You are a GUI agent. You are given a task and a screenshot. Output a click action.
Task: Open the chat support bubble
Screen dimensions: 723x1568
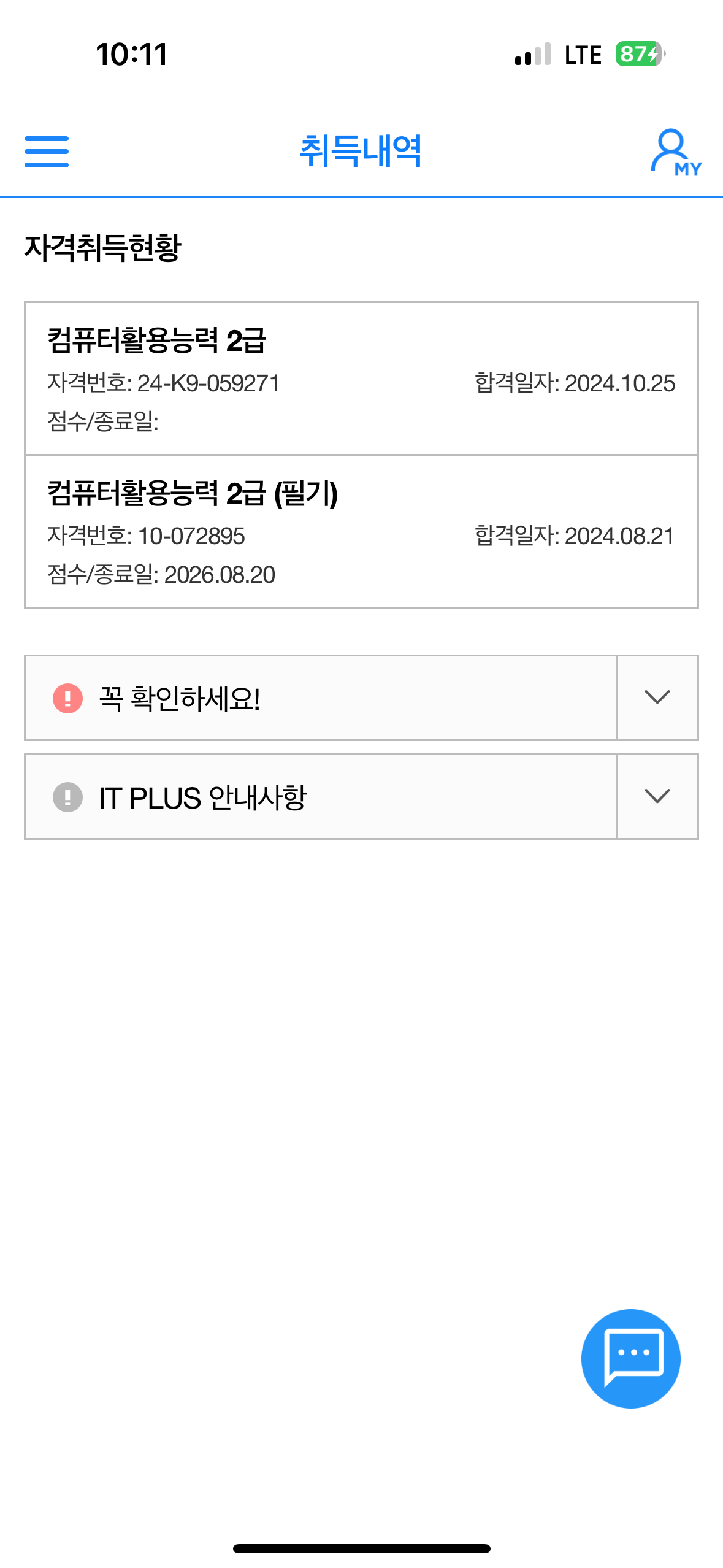pos(630,1358)
